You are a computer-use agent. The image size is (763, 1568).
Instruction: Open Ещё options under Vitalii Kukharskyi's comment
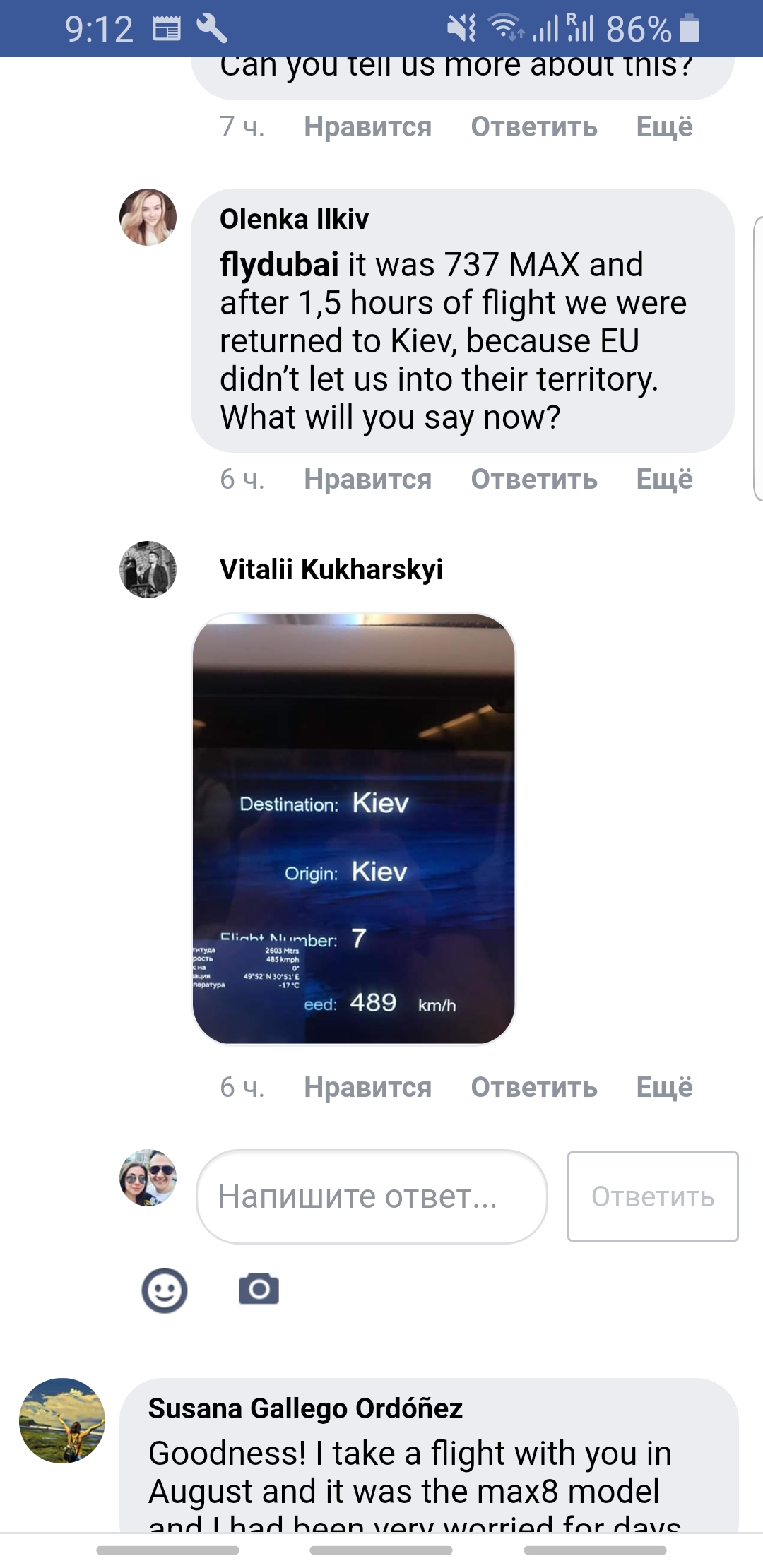(x=664, y=1088)
